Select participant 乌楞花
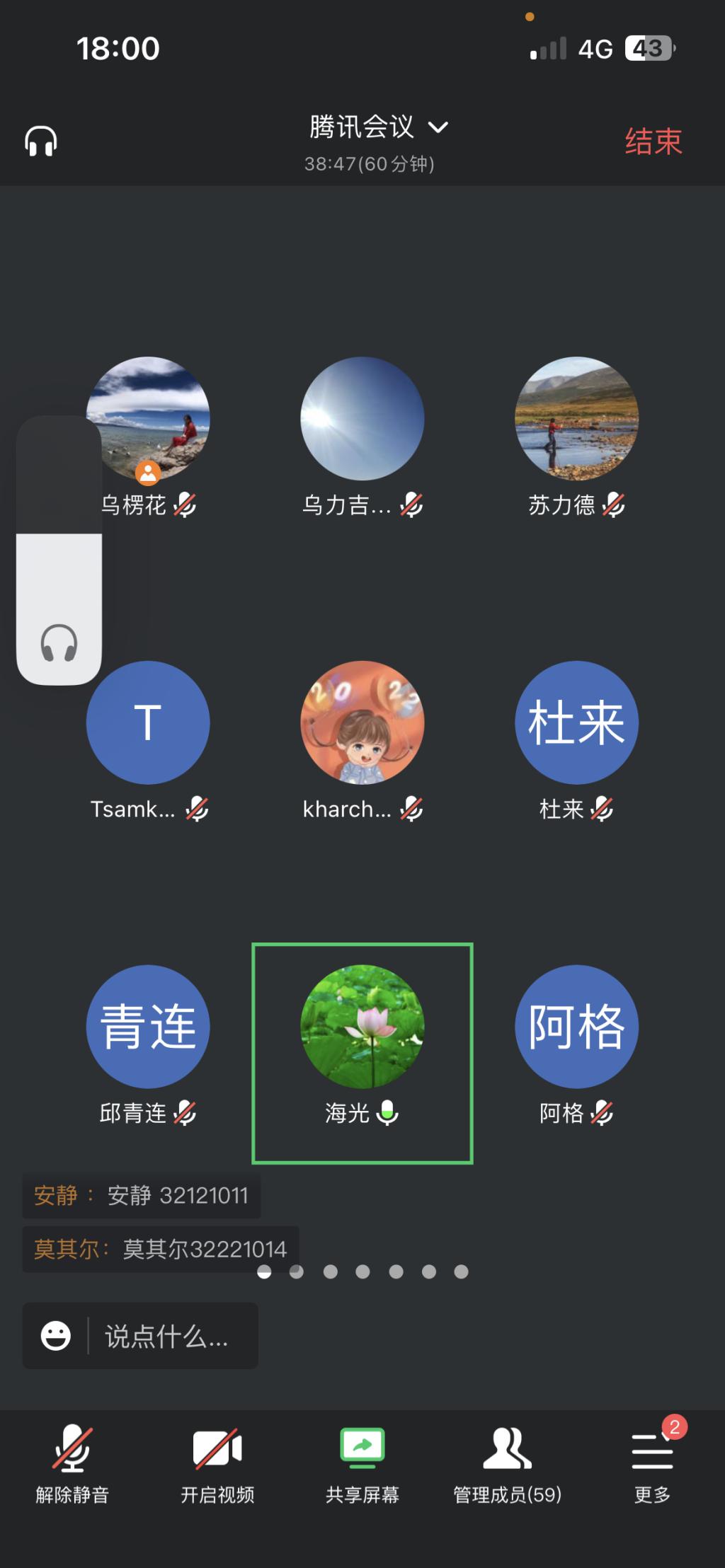The height and width of the screenshot is (1568, 725). (x=148, y=419)
